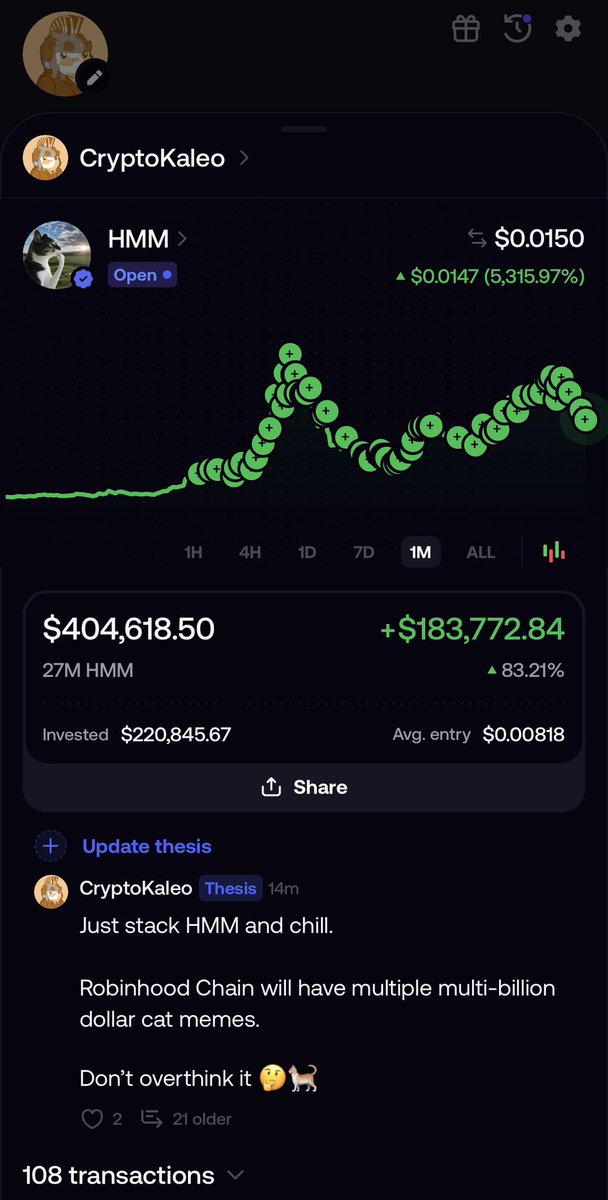Open the HMM token page
The height and width of the screenshot is (1200, 608).
pos(147,239)
